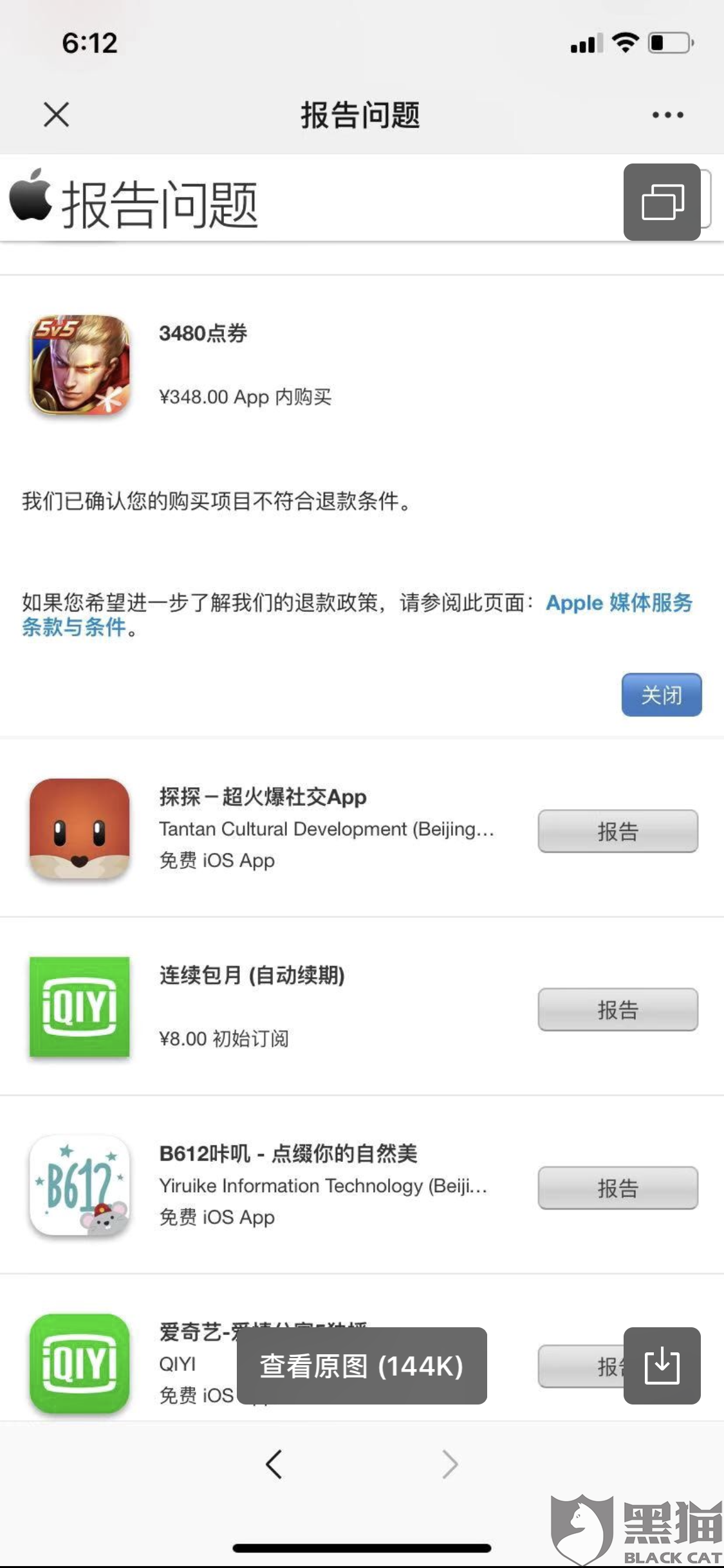The width and height of the screenshot is (724, 1568).
Task: Go back with the bottom left arrow
Action: [274, 1464]
